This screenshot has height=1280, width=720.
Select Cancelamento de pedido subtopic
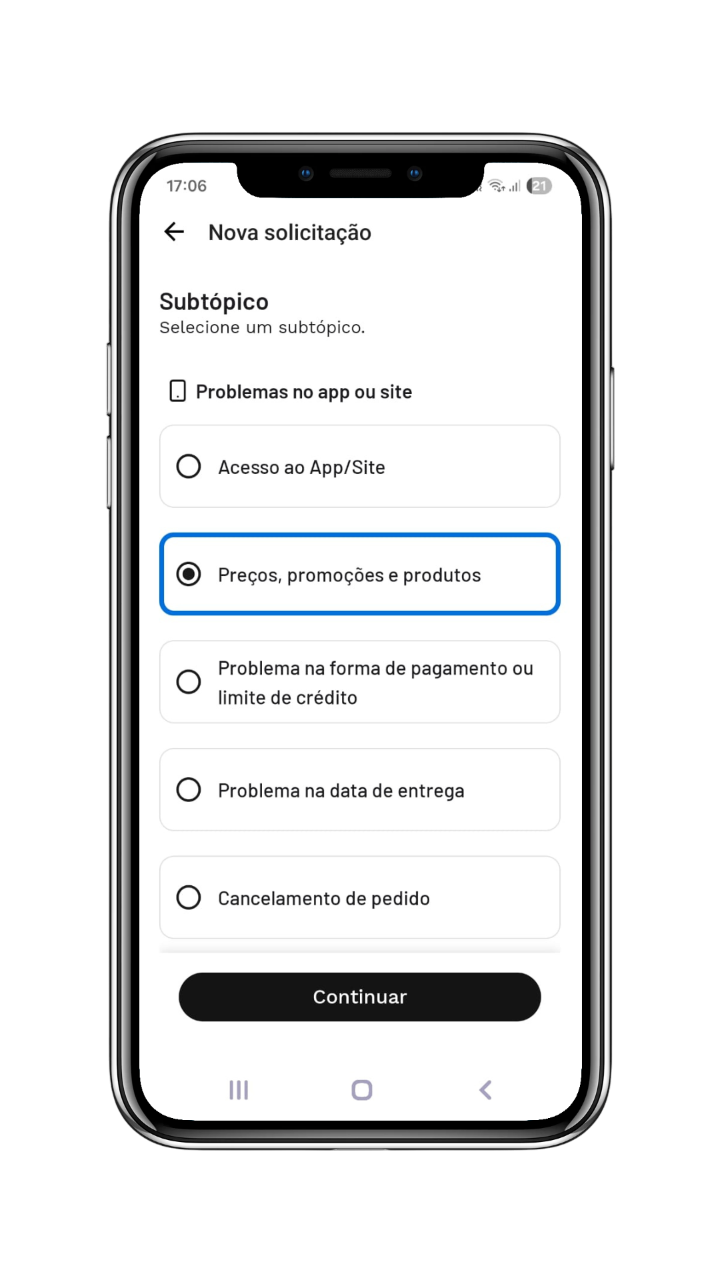360,897
